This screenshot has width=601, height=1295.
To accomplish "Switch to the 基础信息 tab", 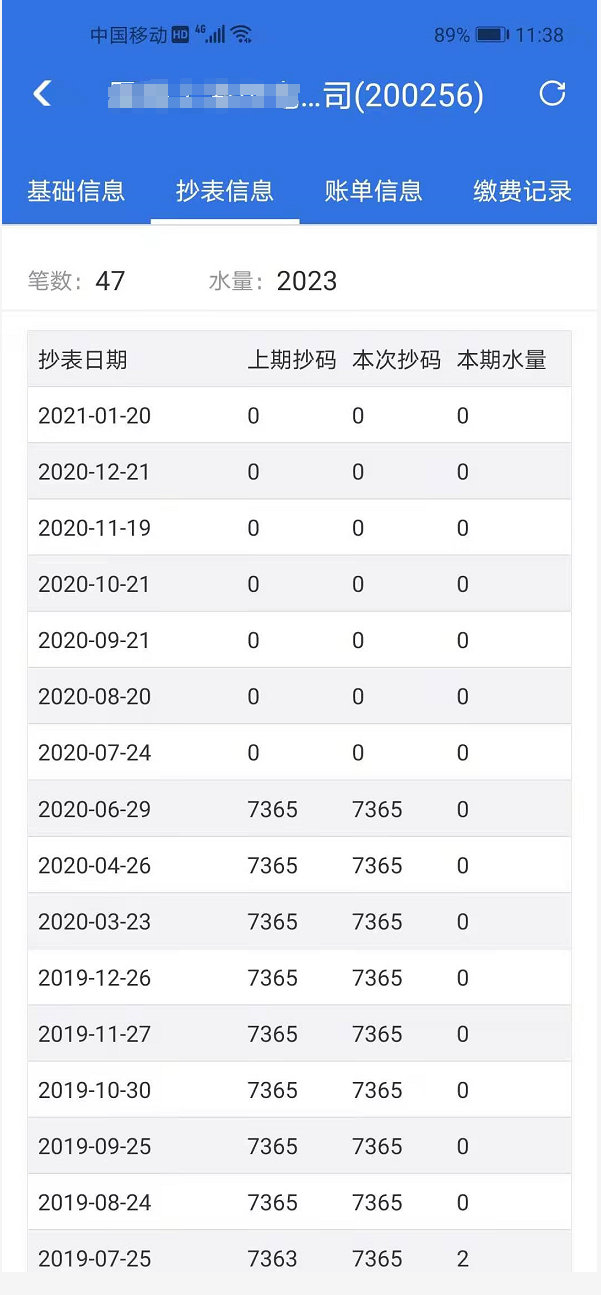I will (76, 191).
